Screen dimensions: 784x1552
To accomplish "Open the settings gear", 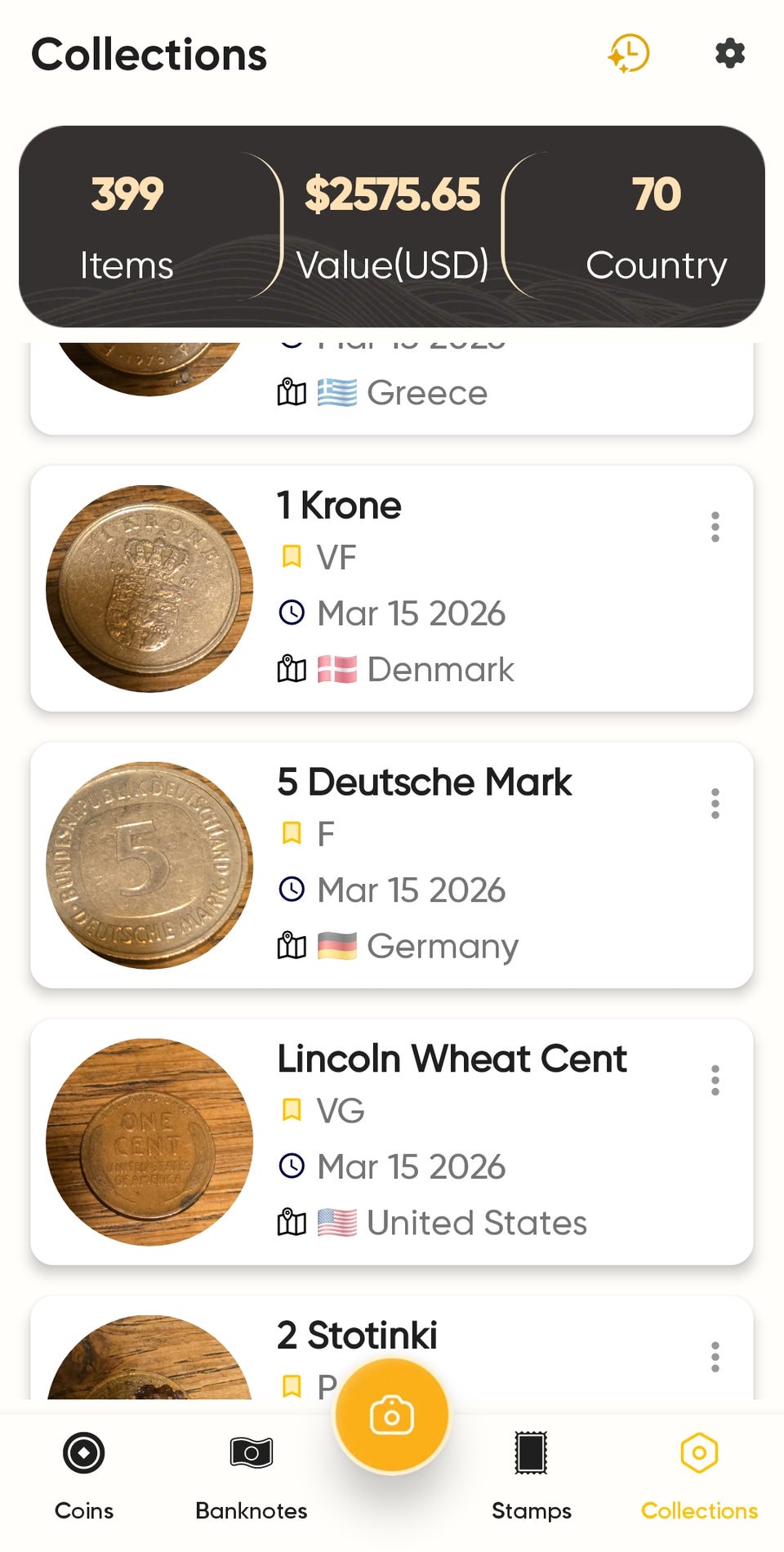I will (x=729, y=54).
